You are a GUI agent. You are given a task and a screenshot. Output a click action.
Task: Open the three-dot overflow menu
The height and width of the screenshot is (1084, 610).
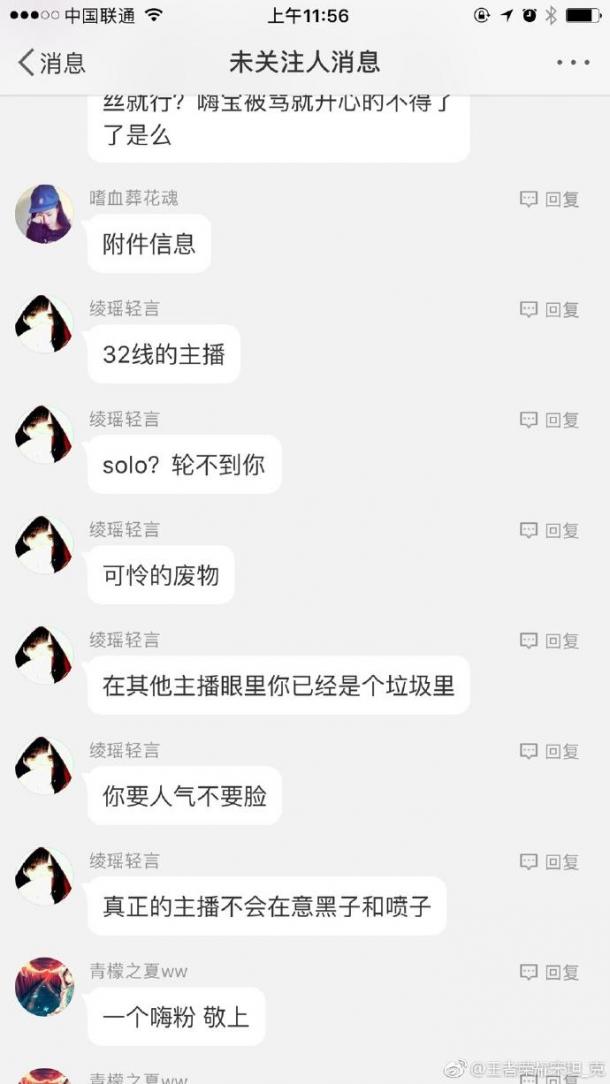click(x=573, y=63)
